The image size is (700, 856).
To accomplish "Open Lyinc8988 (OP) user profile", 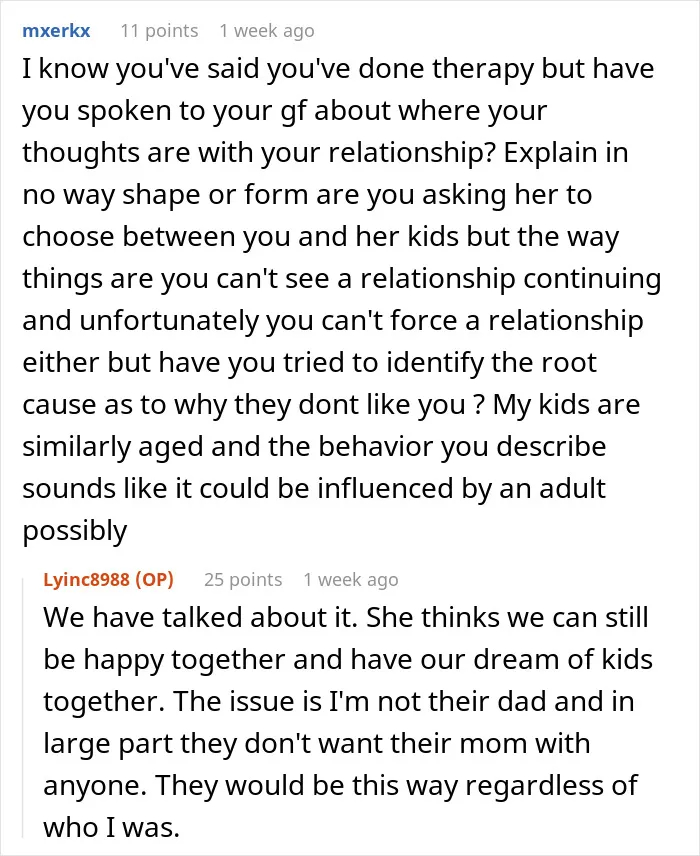I will 108,579.
